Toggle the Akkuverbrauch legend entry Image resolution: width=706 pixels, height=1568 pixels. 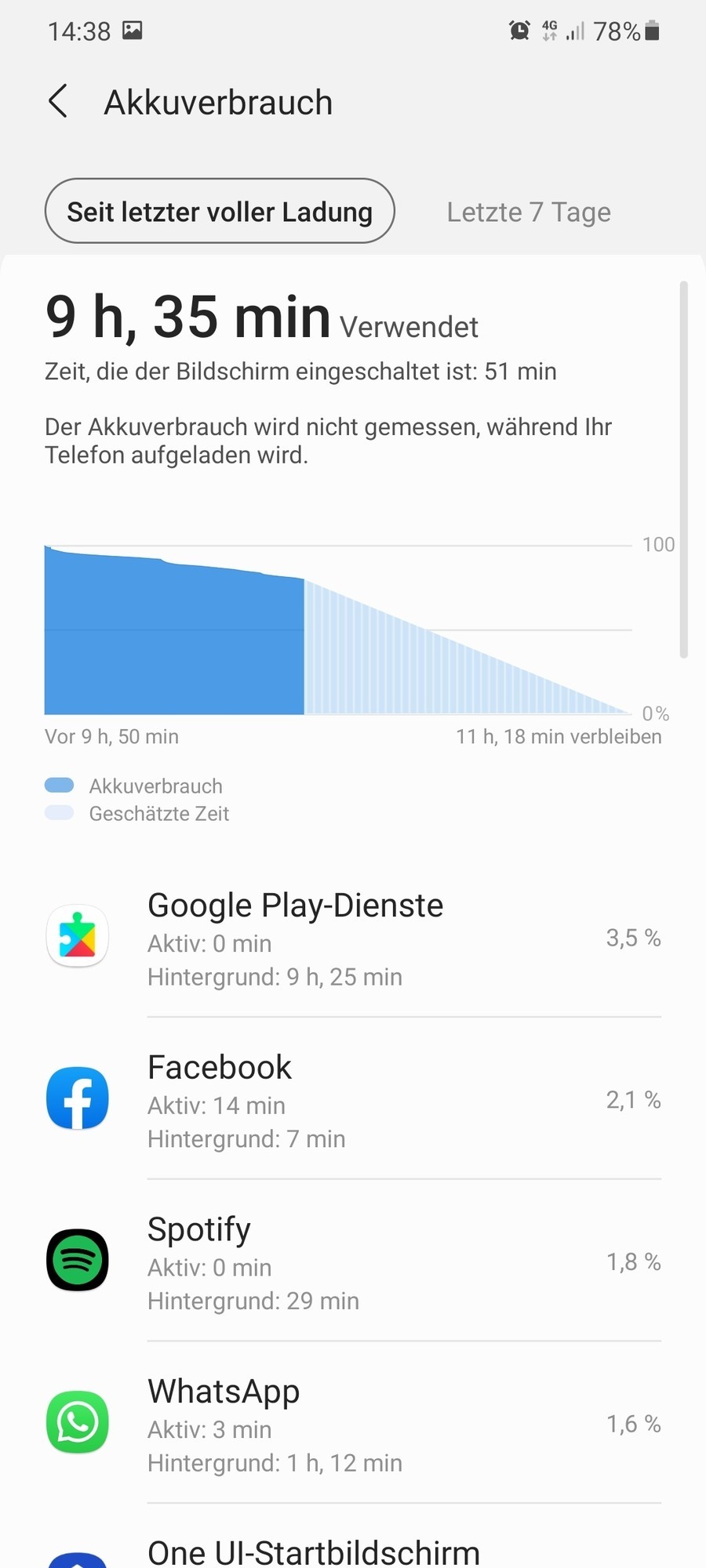(133, 785)
